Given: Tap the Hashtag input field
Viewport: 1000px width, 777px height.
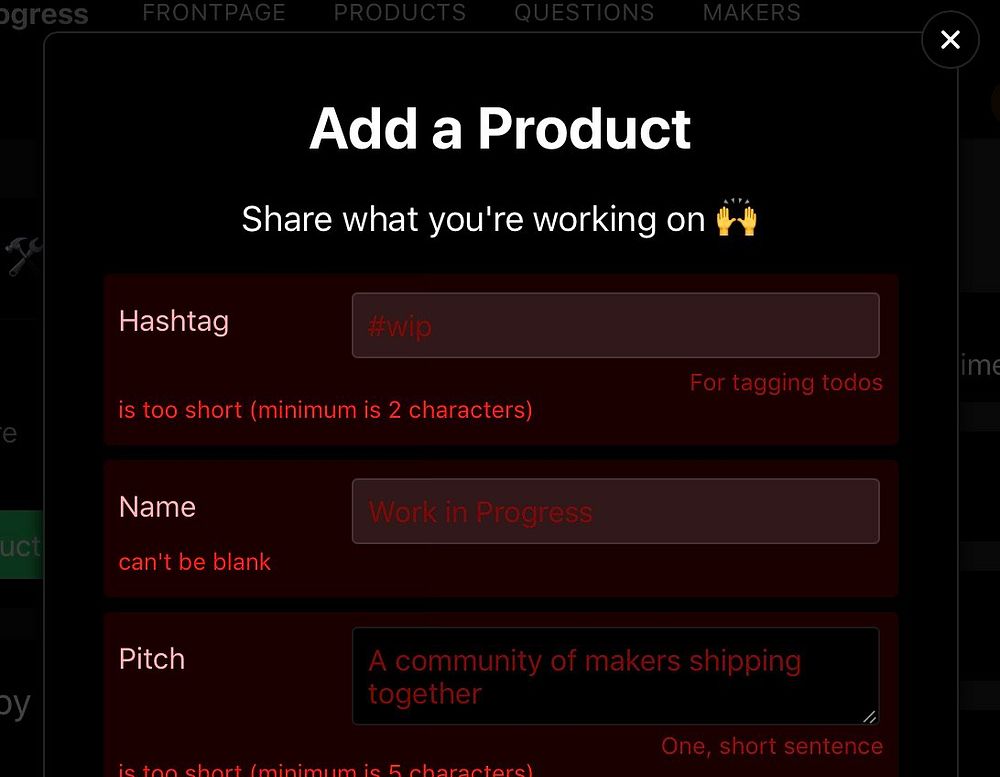Looking at the screenshot, I should coord(615,325).
